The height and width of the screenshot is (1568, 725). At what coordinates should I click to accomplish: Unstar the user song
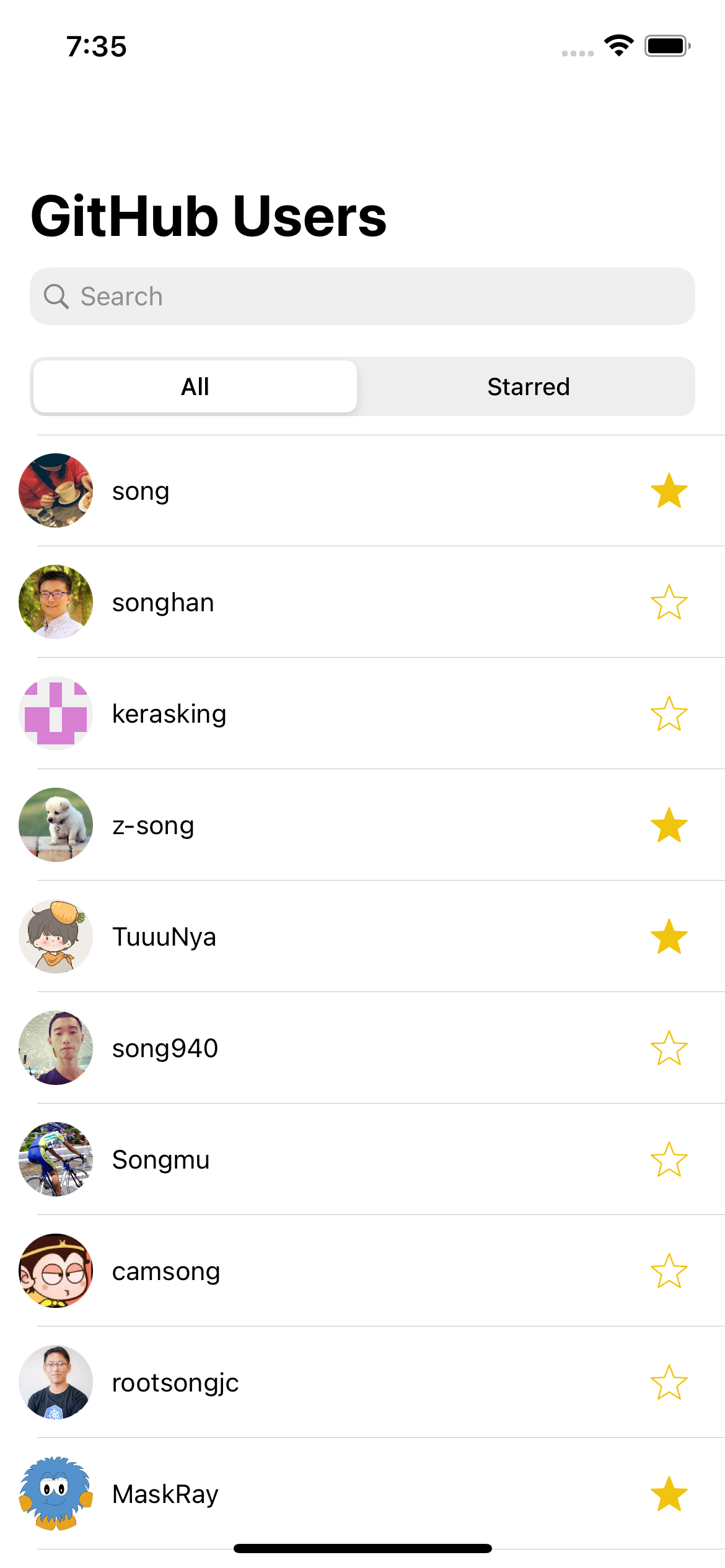point(670,490)
